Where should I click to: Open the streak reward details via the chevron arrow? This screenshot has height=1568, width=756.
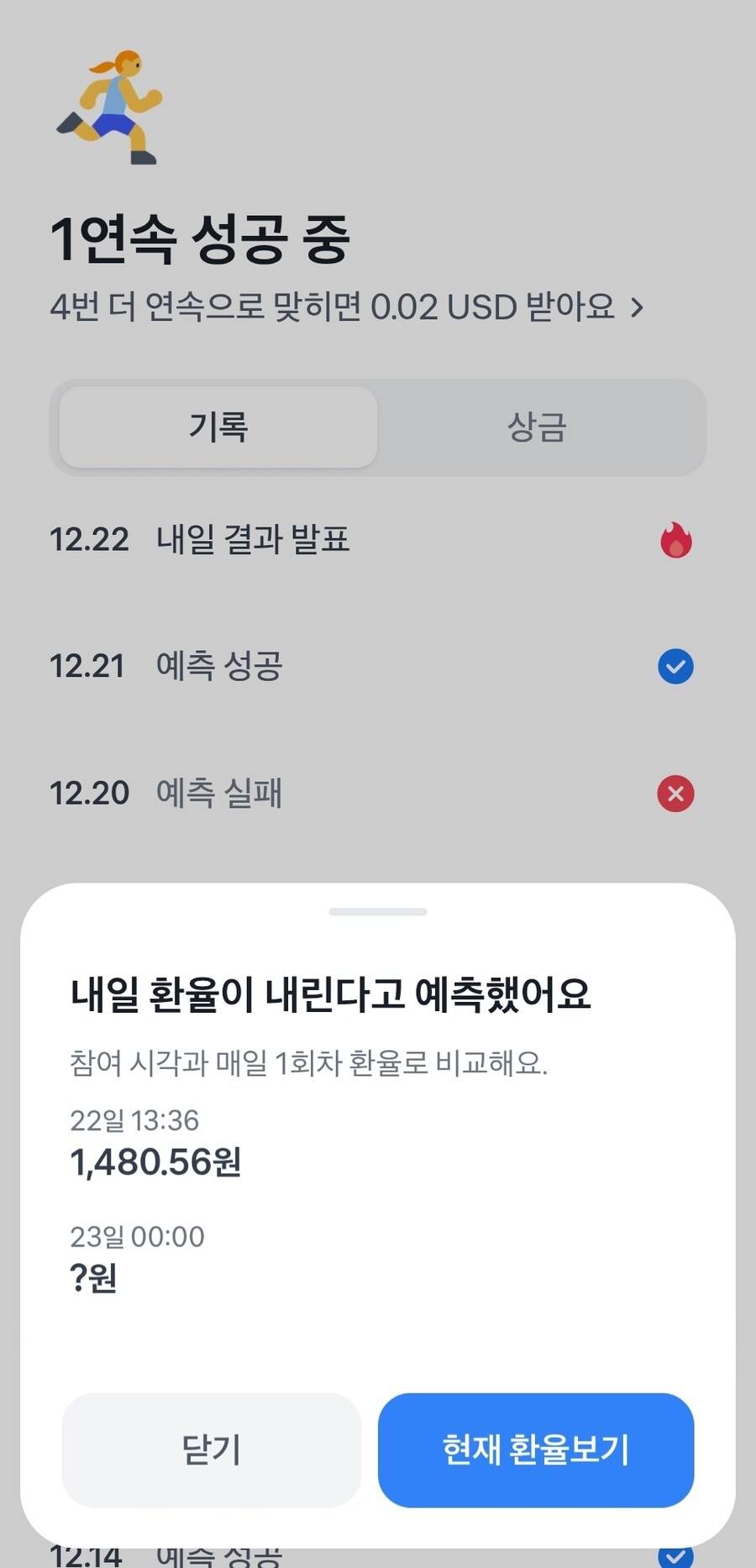pos(637,307)
